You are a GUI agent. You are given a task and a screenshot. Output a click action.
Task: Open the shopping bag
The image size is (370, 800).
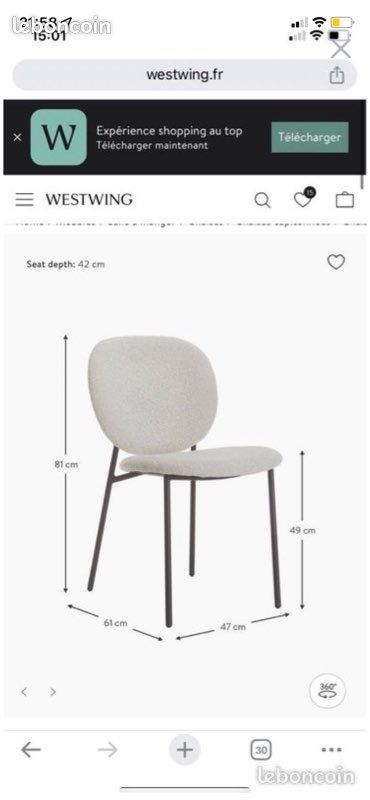[x=344, y=199]
